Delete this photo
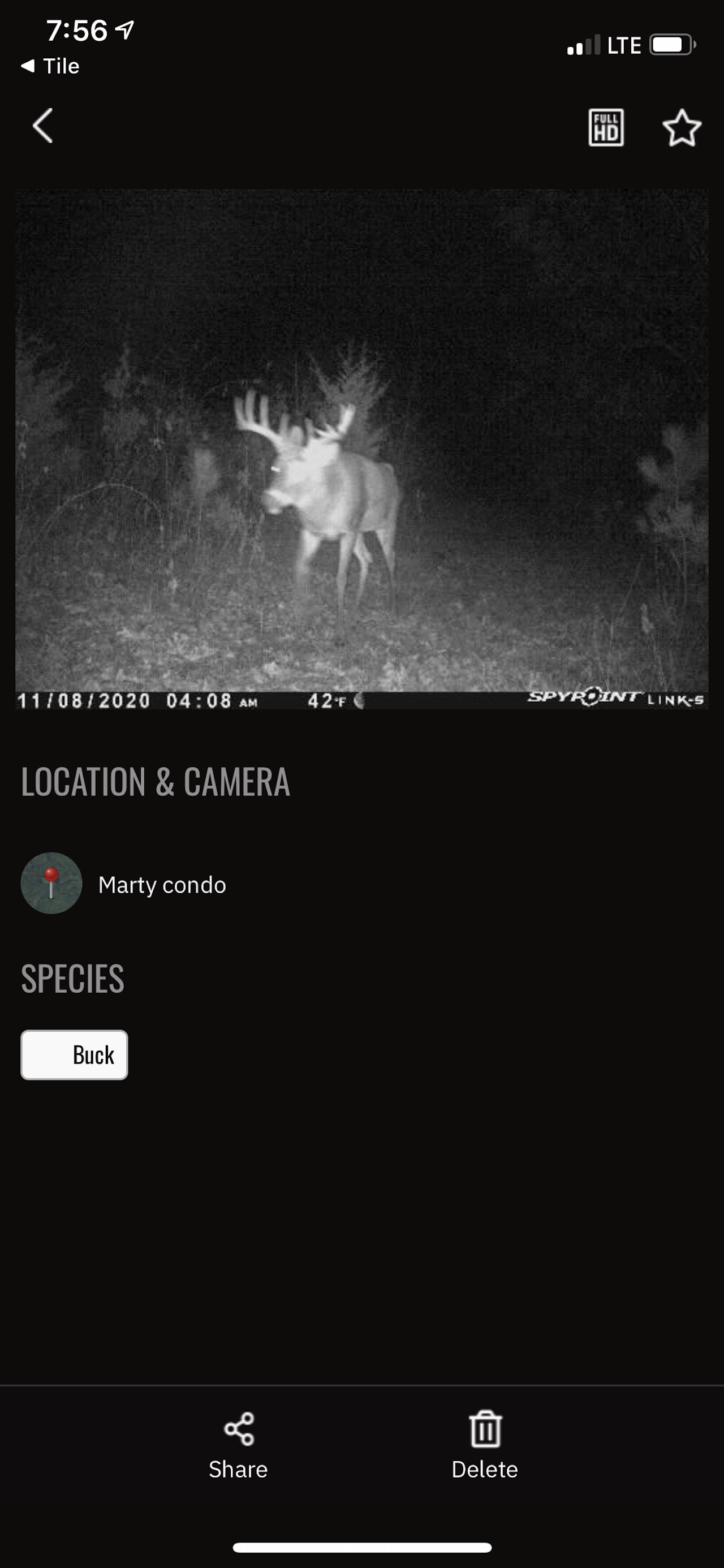Screen dimensions: 724x1568 (485, 1445)
